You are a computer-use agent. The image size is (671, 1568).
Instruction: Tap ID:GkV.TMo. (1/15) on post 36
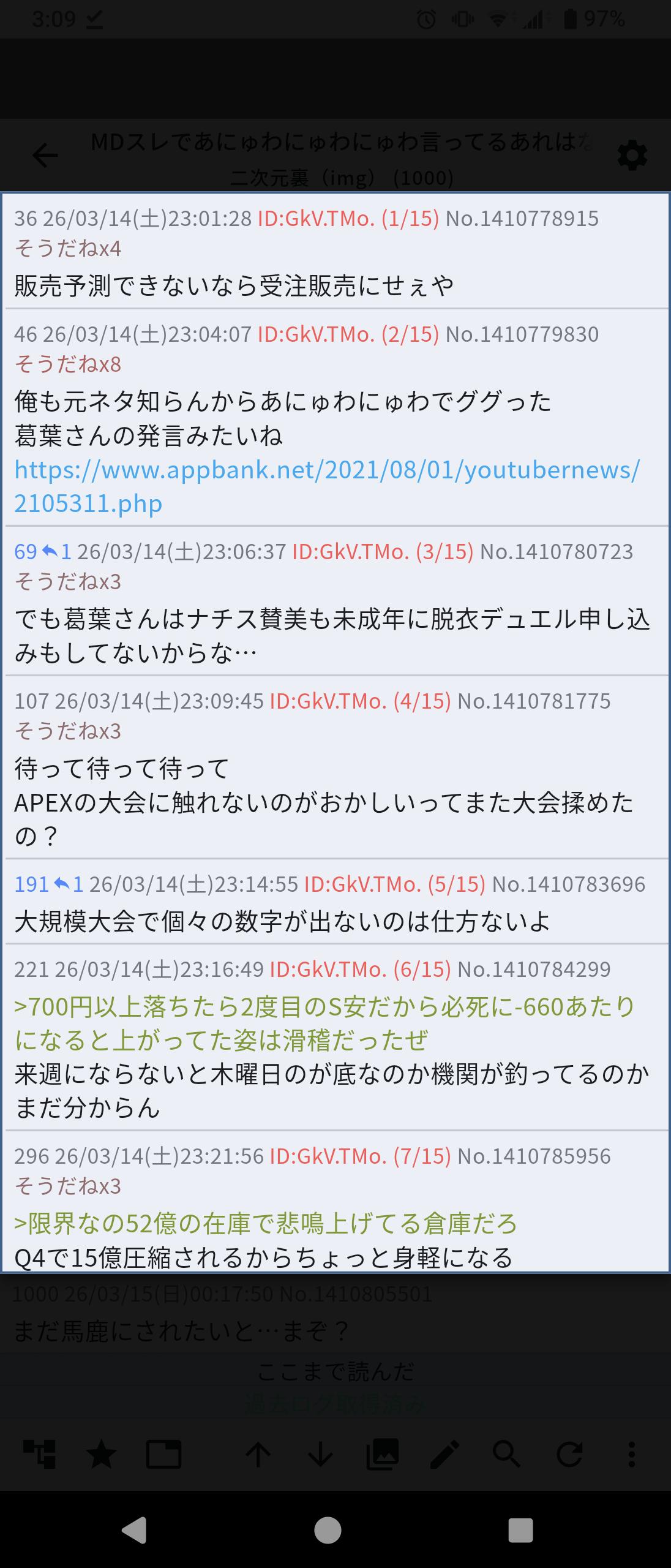click(x=348, y=219)
